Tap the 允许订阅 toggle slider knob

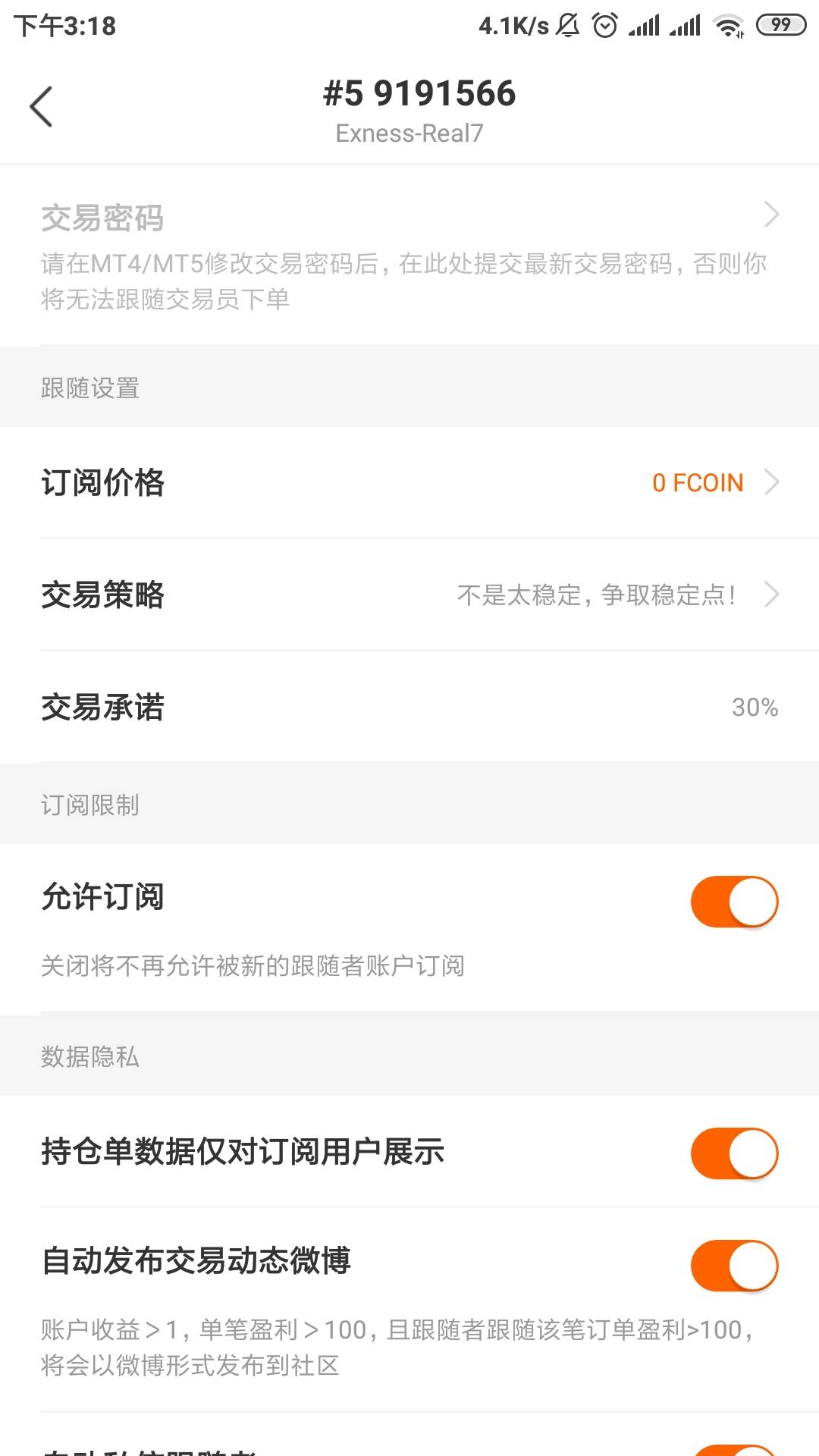click(x=751, y=901)
